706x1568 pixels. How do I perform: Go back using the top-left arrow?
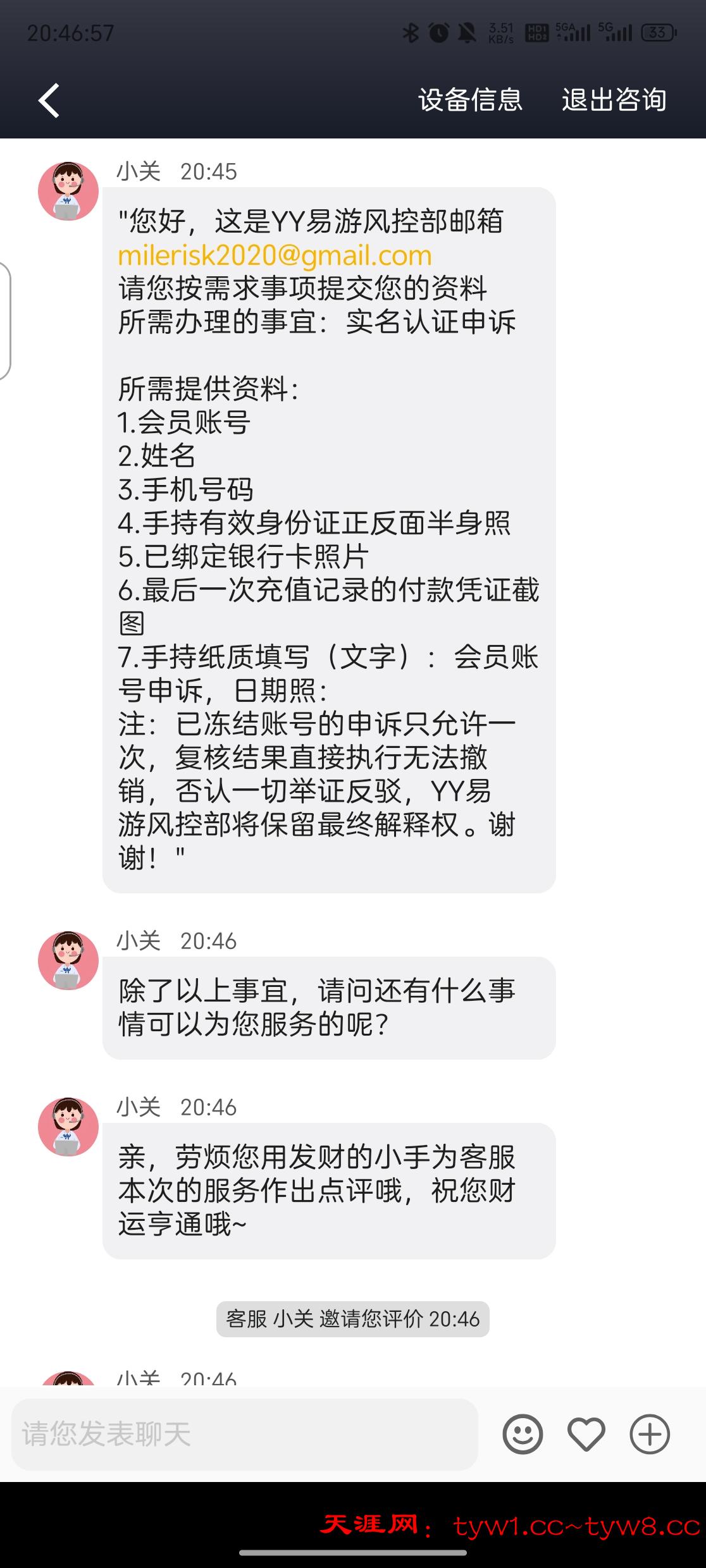pyautogui.click(x=49, y=101)
